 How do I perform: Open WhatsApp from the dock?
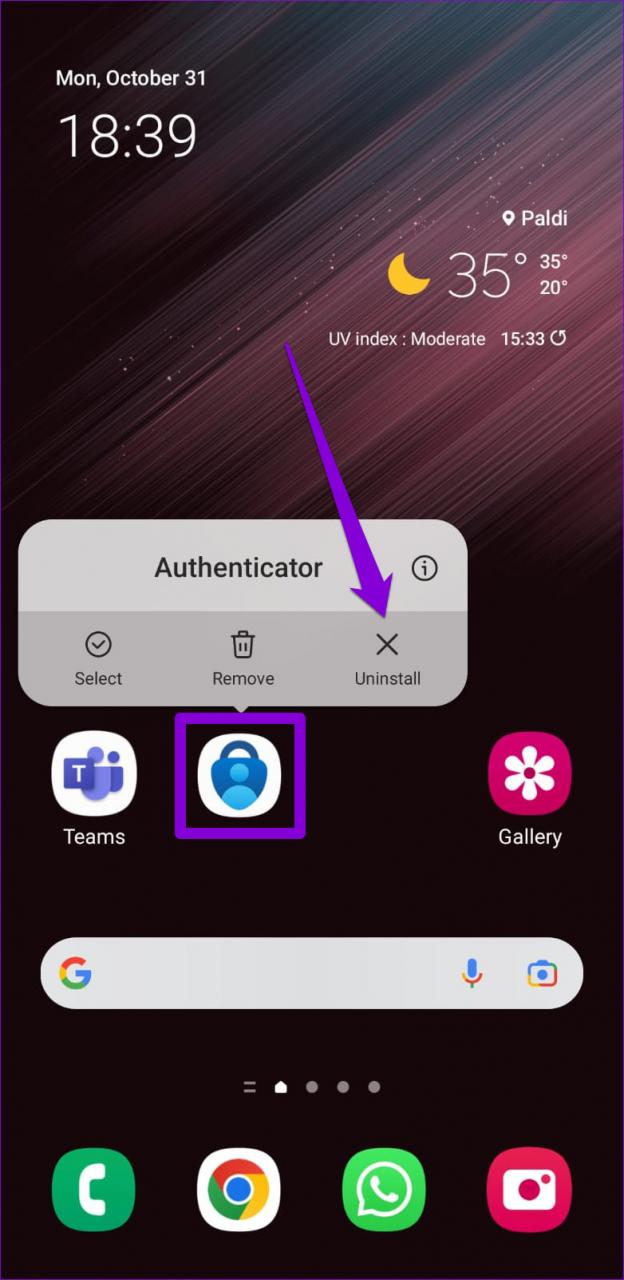pyautogui.click(x=384, y=1189)
